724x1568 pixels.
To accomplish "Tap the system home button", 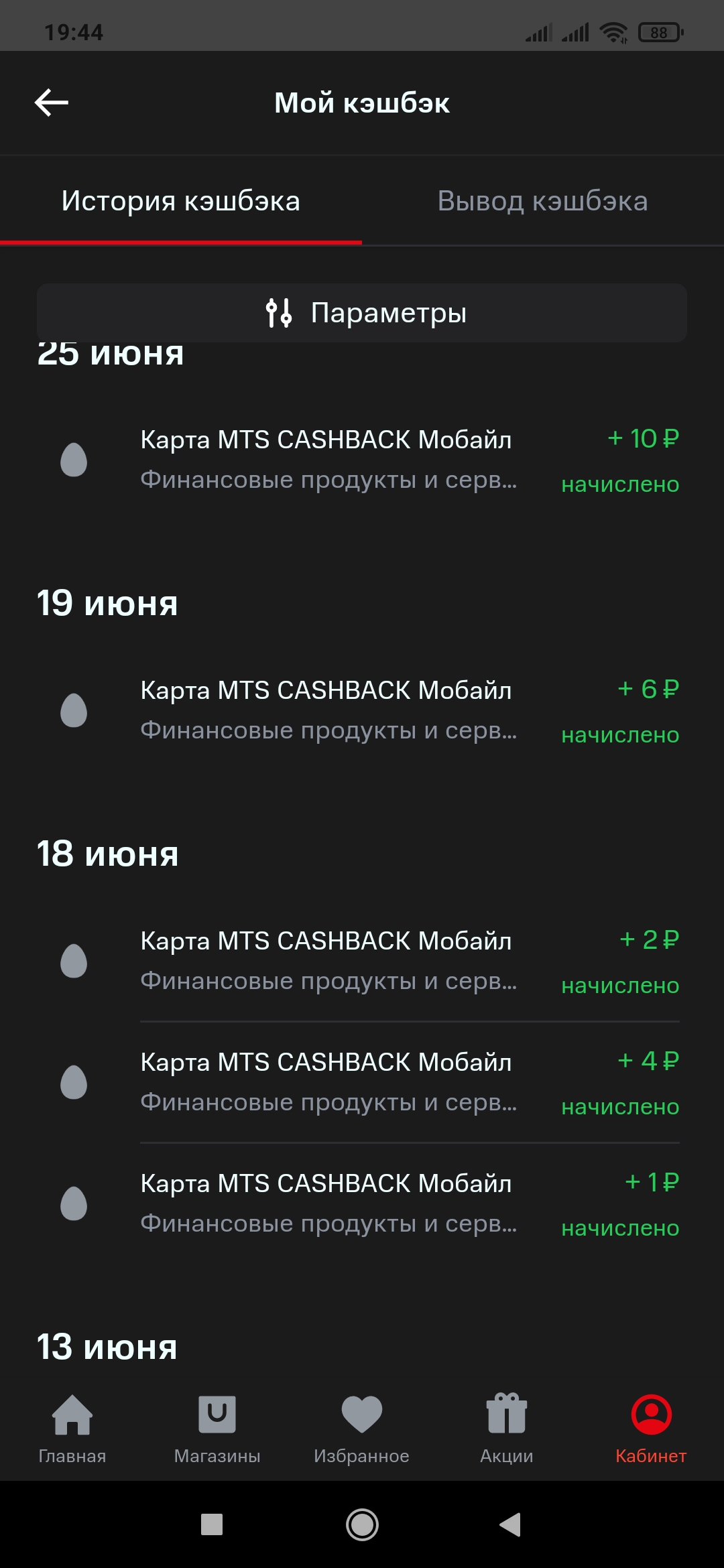I will coord(362,1525).
